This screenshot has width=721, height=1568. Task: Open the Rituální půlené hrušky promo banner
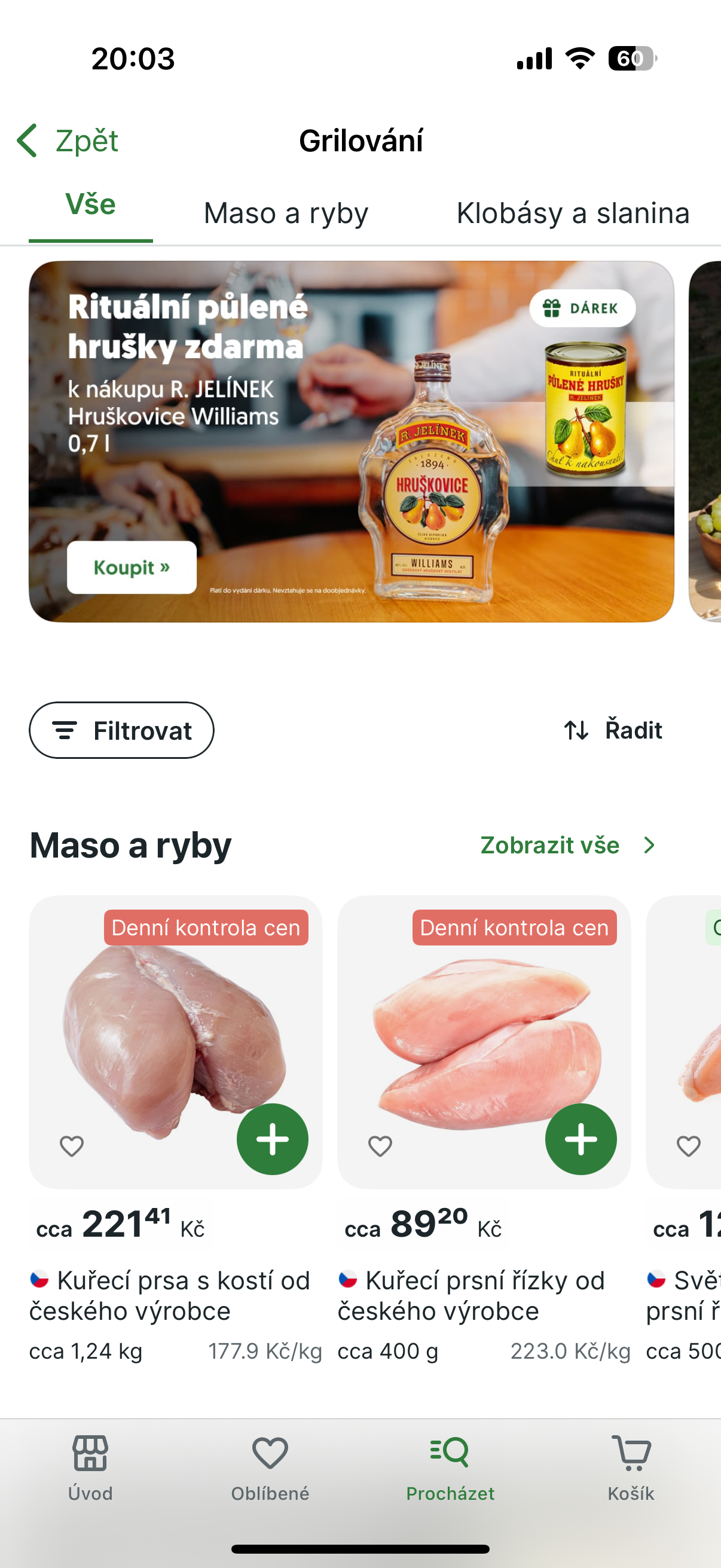351,441
